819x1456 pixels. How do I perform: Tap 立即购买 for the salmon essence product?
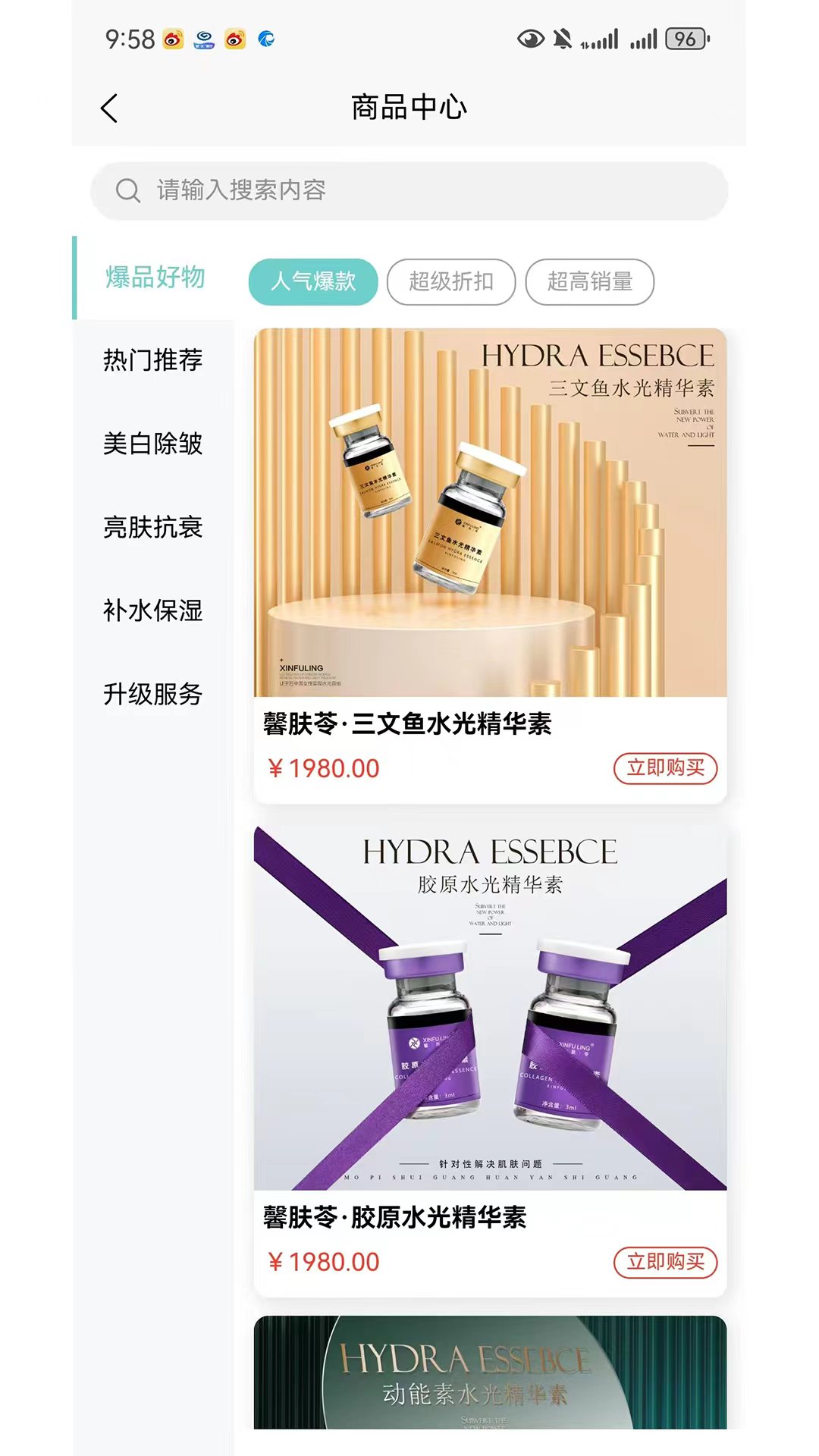[667, 770]
